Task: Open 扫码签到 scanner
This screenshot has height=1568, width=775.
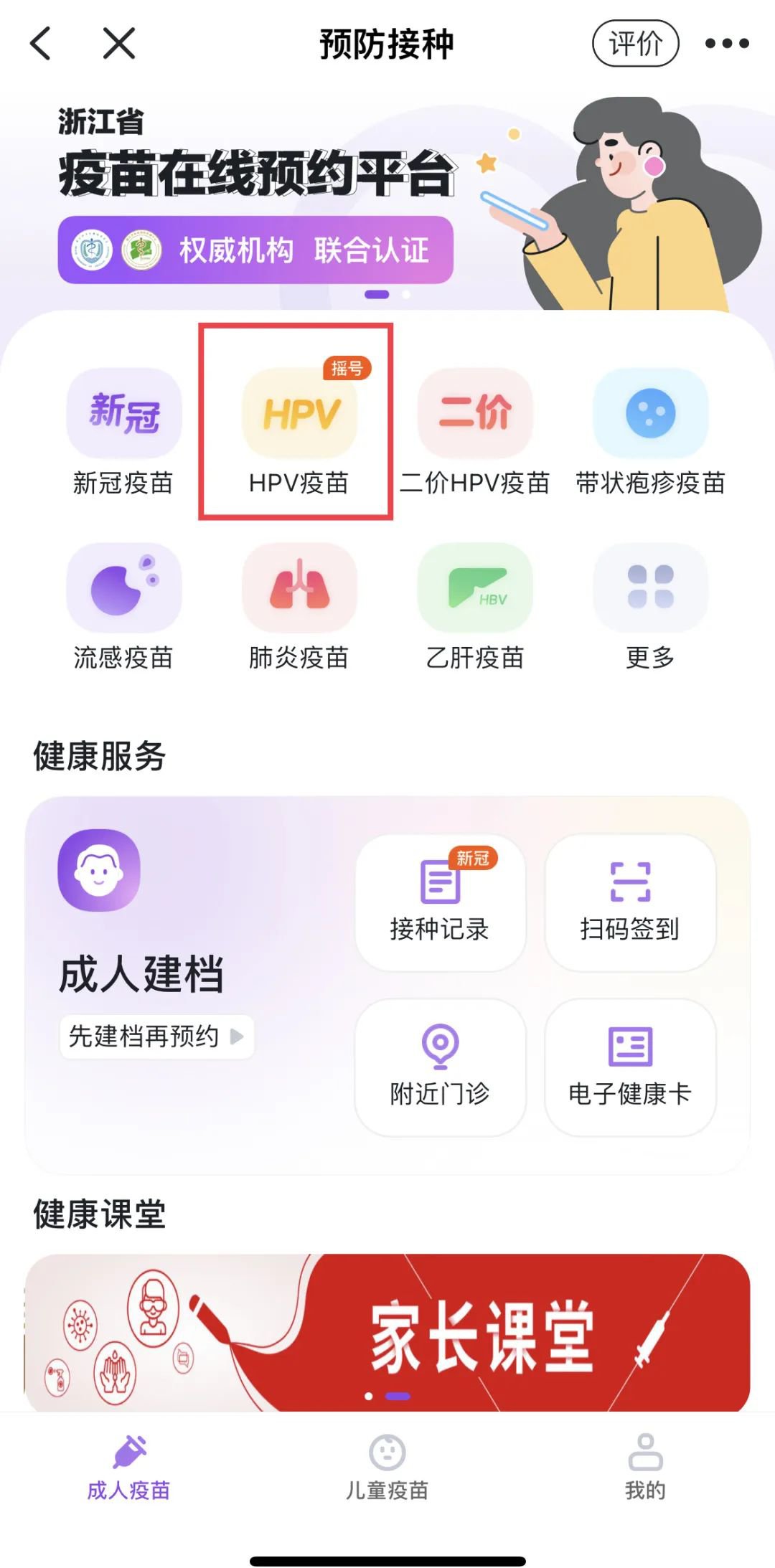Action: click(x=630, y=902)
